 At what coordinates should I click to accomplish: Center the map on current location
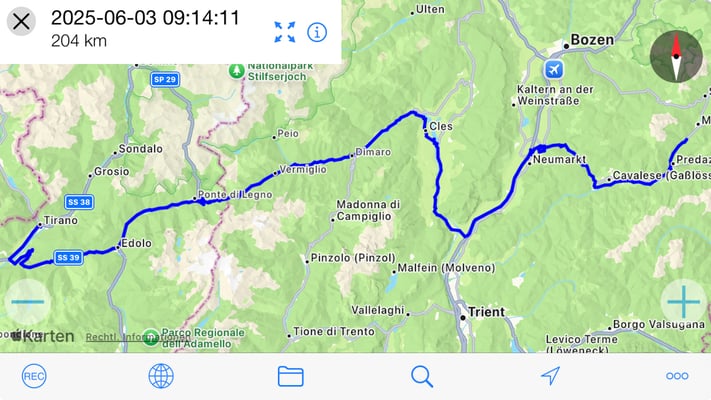click(x=550, y=376)
